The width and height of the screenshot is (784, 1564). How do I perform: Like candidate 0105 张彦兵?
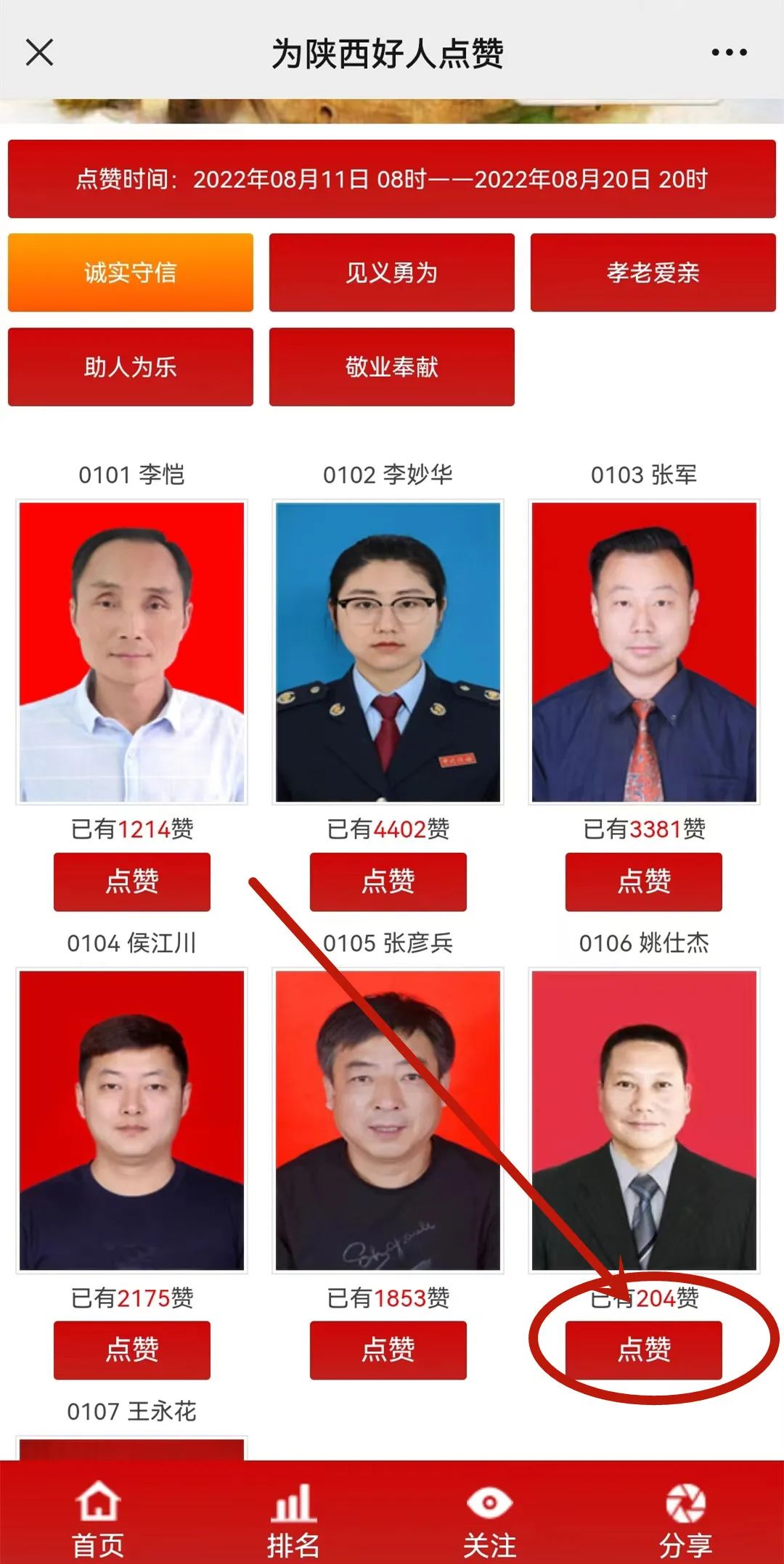click(x=388, y=1350)
